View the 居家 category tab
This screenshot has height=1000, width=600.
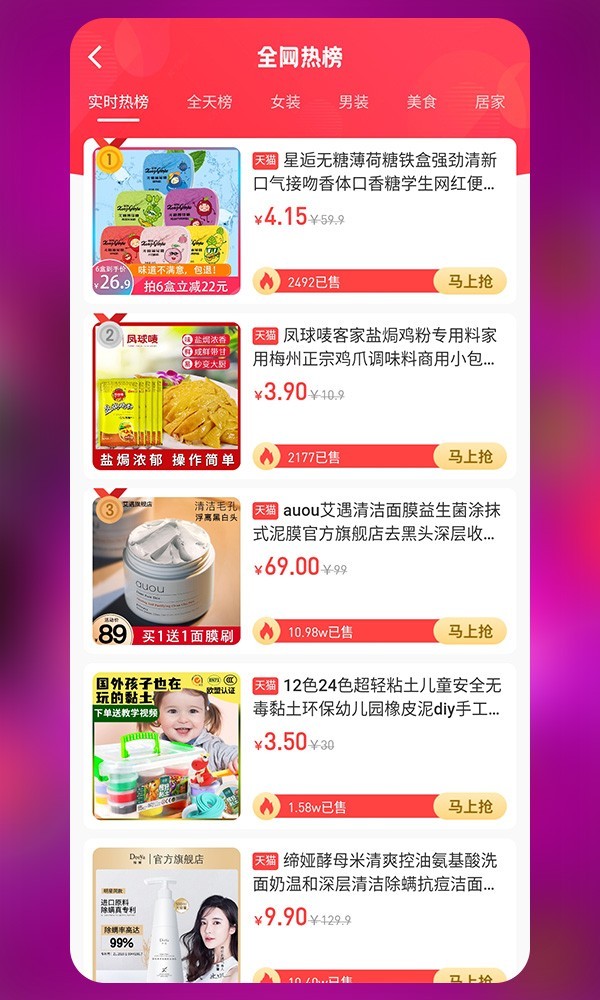[489, 102]
